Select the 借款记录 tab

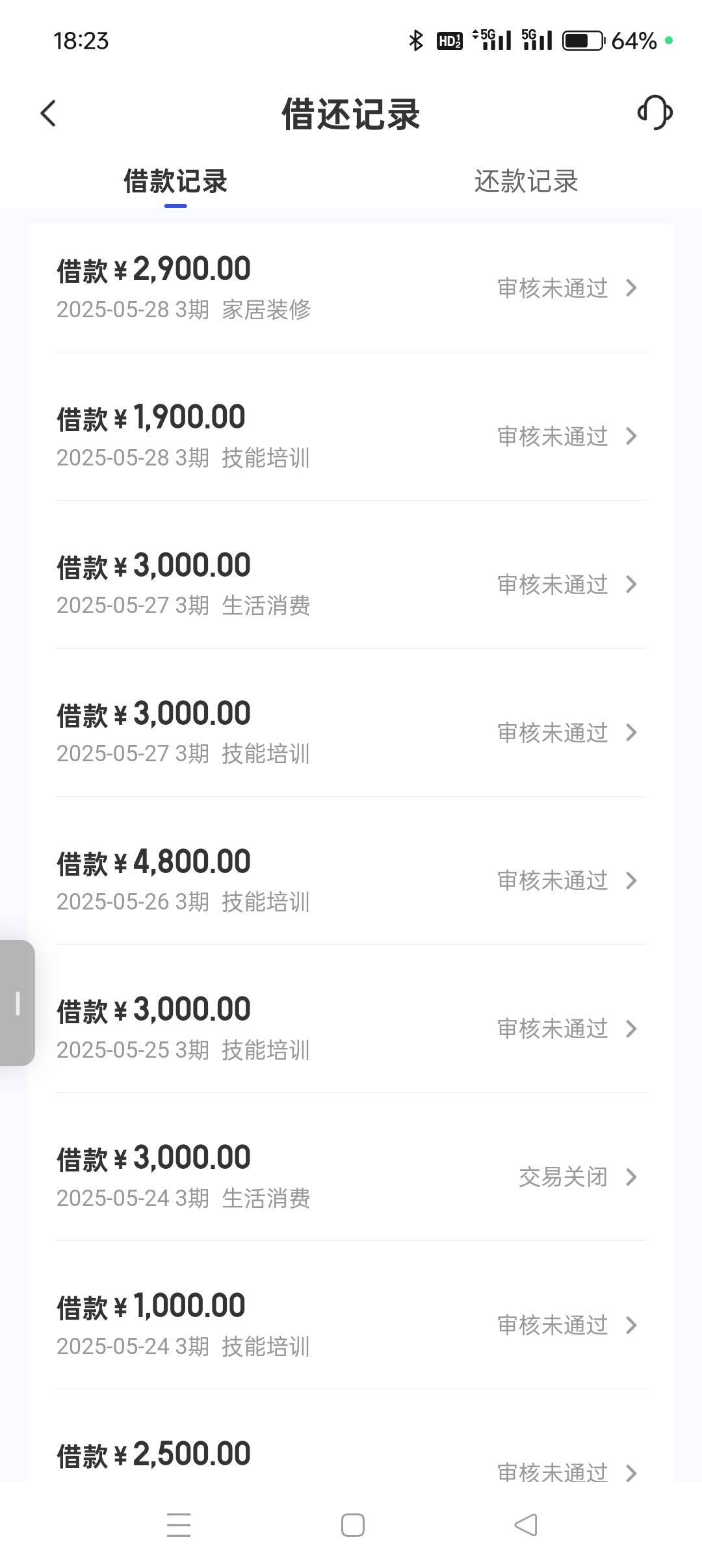175,181
